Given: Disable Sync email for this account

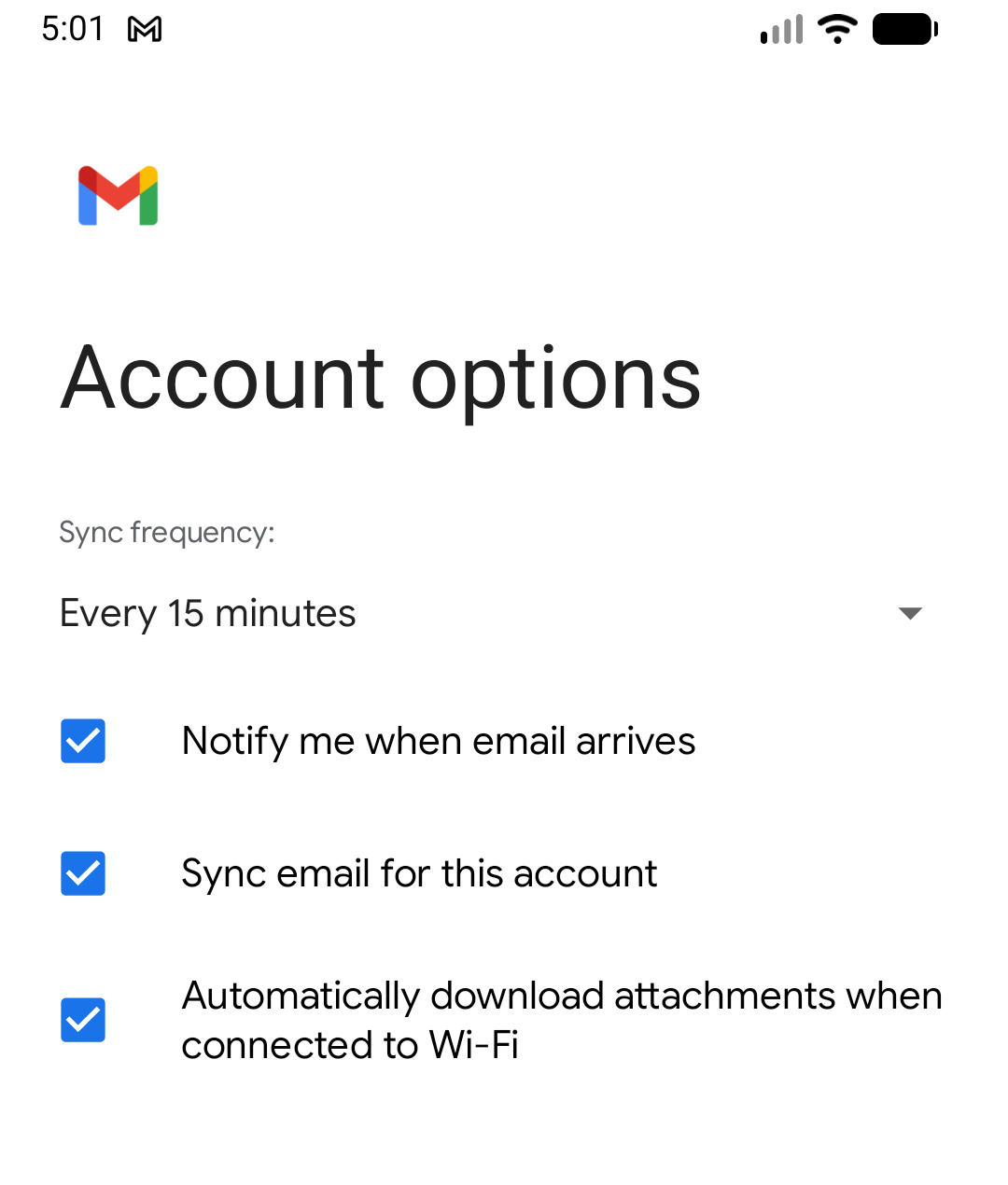Looking at the screenshot, I should [83, 873].
